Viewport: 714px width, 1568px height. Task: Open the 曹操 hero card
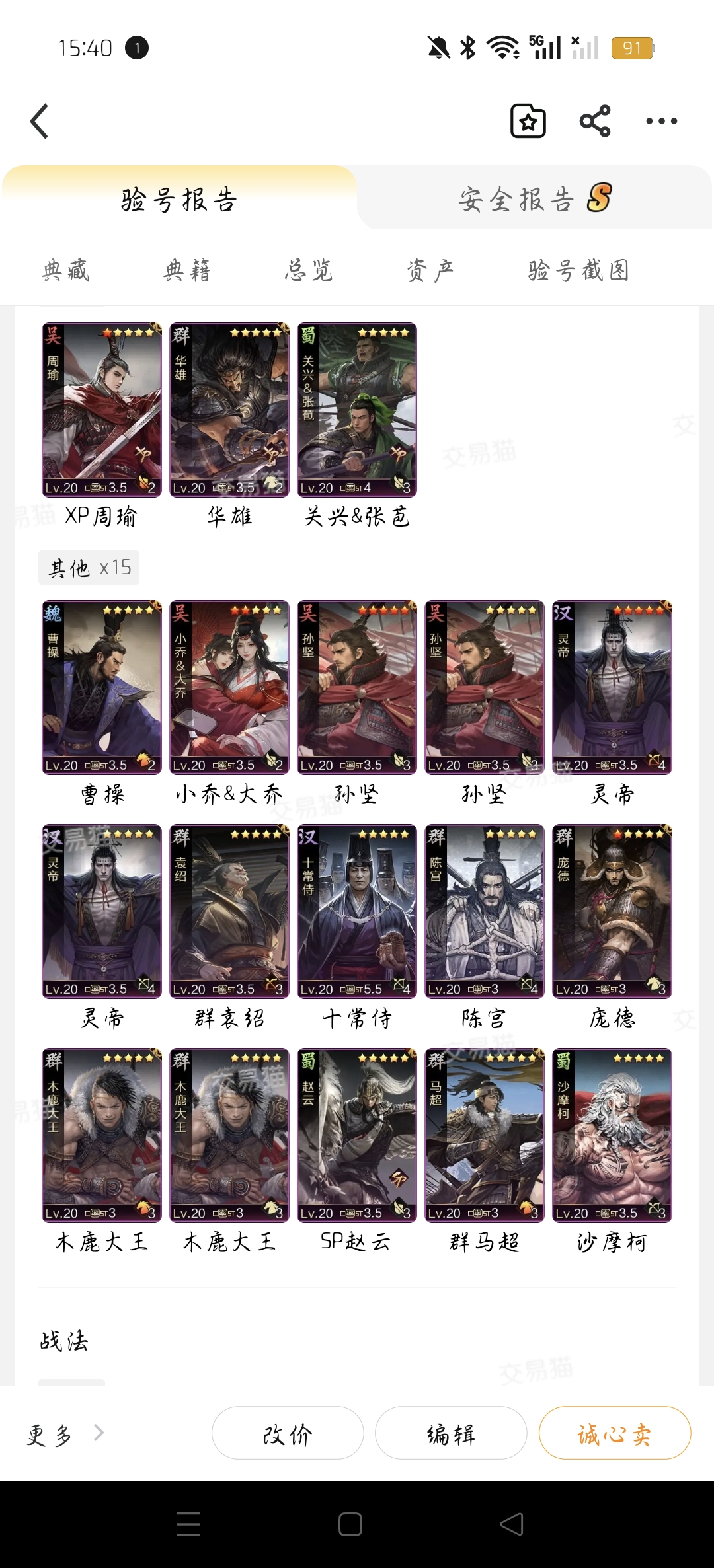101,687
